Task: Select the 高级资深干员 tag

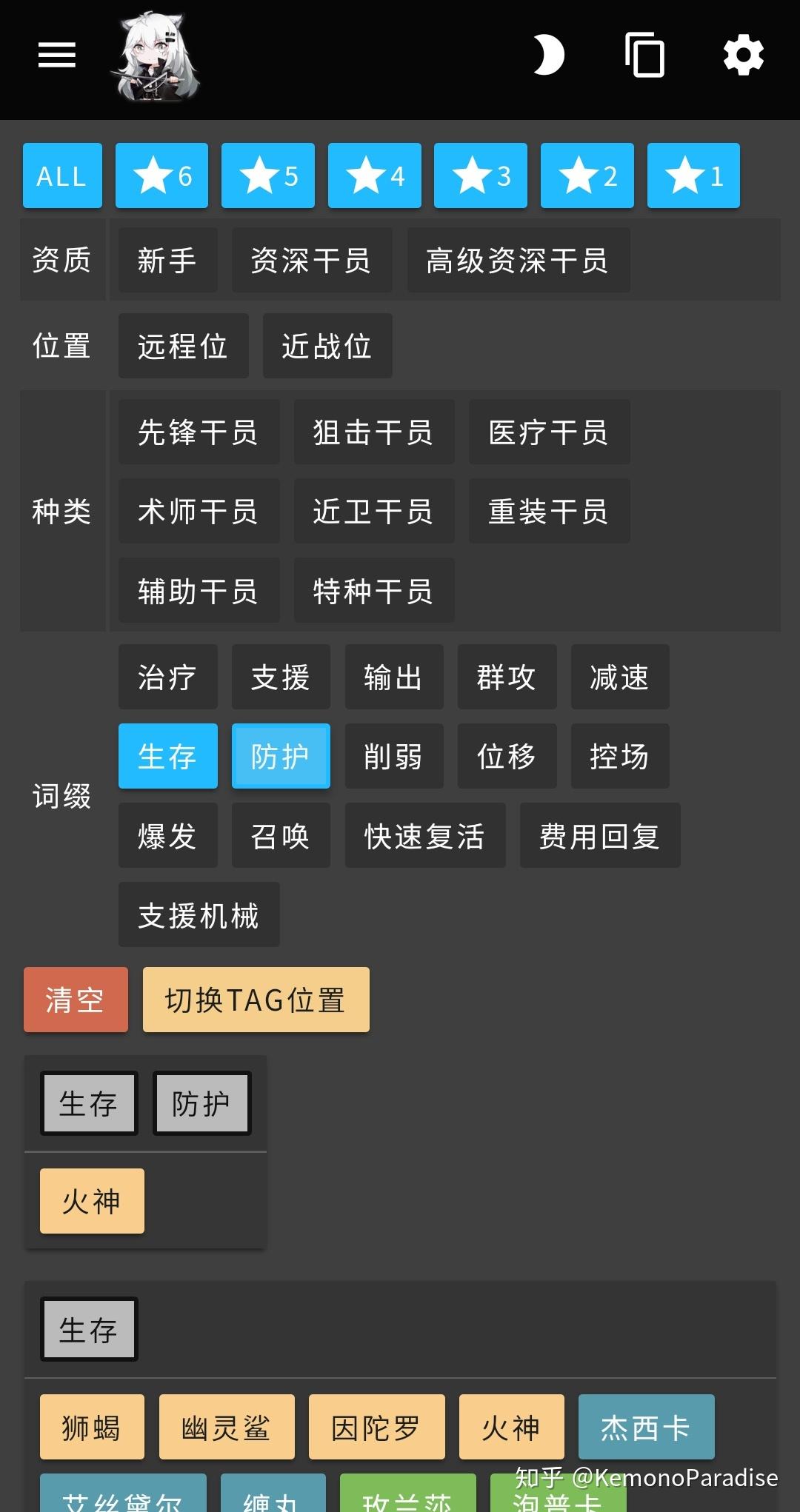Action: [x=518, y=261]
